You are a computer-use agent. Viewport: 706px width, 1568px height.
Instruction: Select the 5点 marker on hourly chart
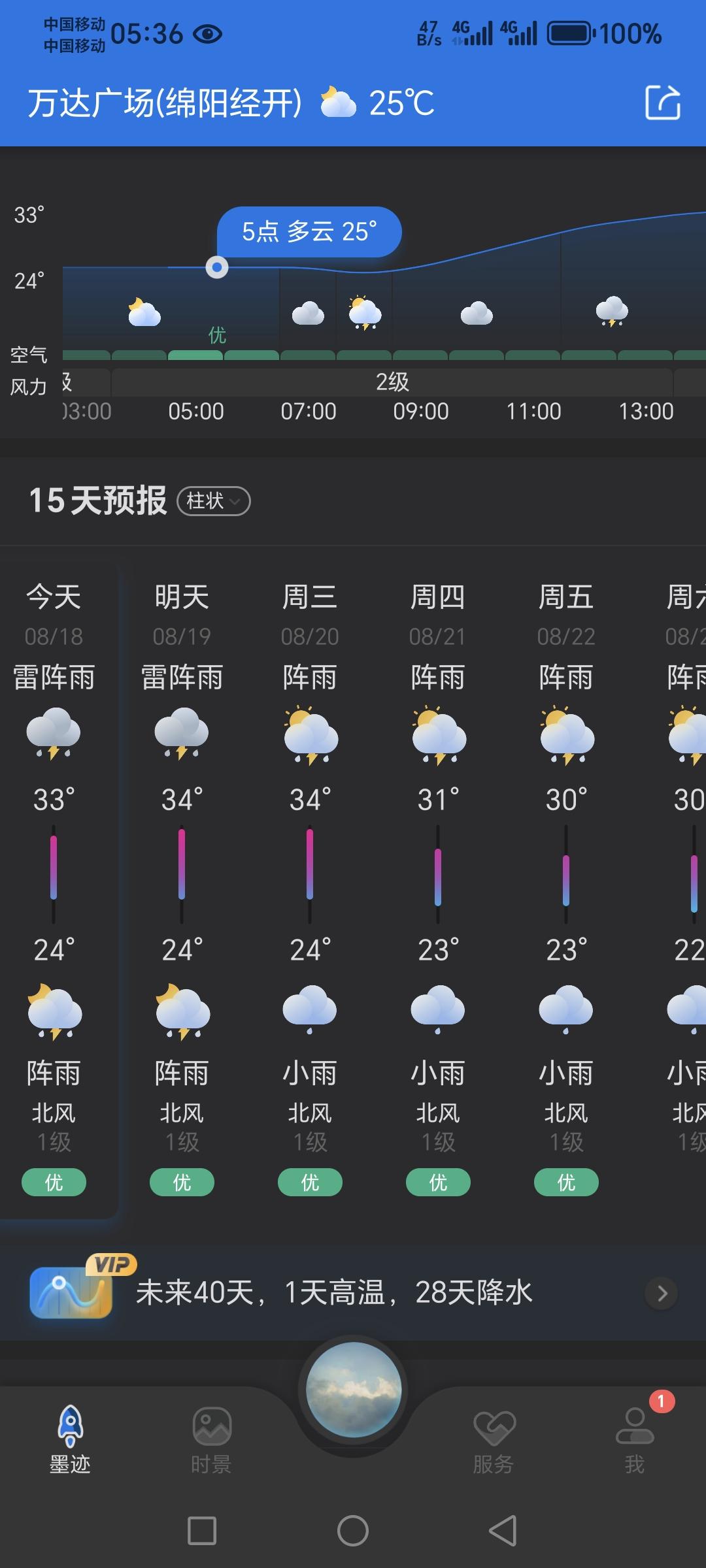coord(217,267)
